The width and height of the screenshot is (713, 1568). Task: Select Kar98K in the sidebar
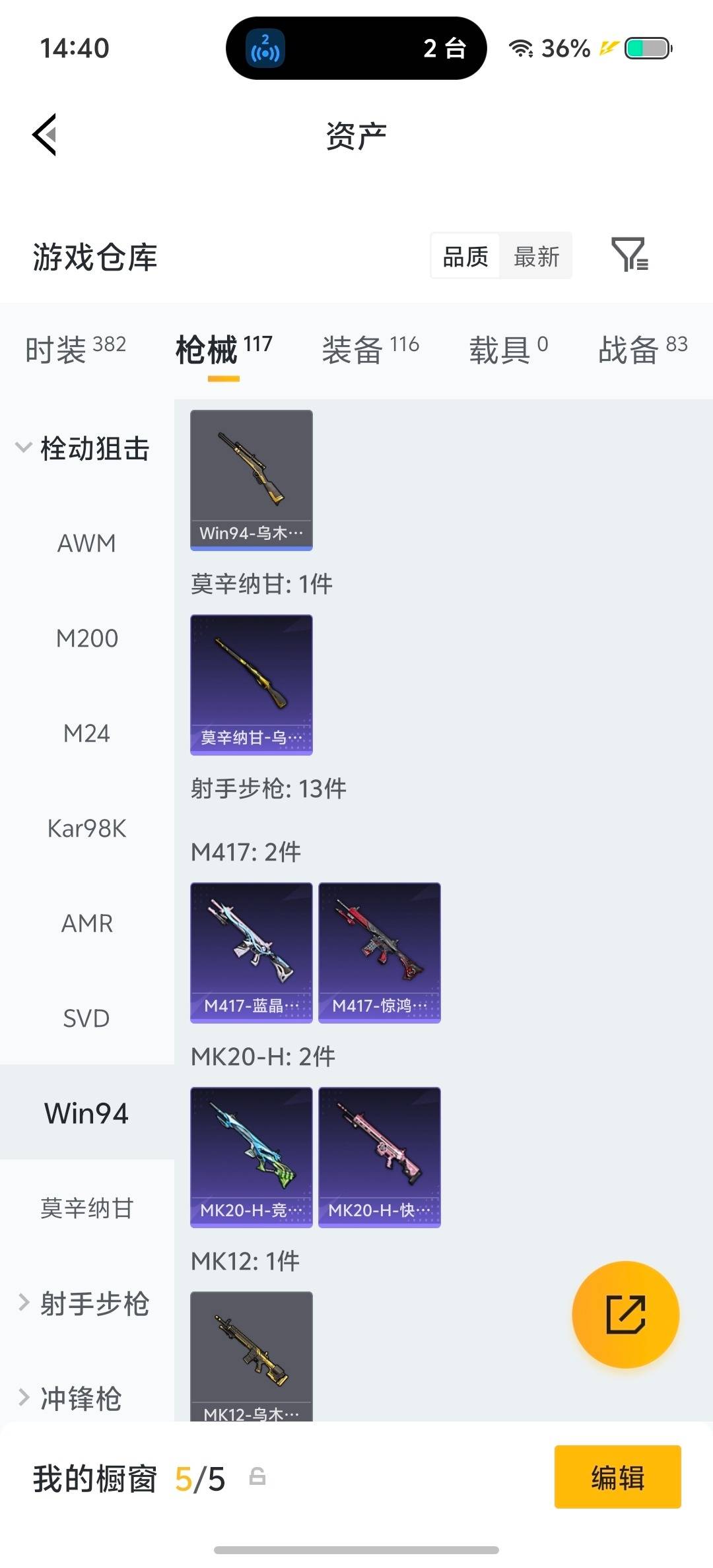(x=86, y=828)
